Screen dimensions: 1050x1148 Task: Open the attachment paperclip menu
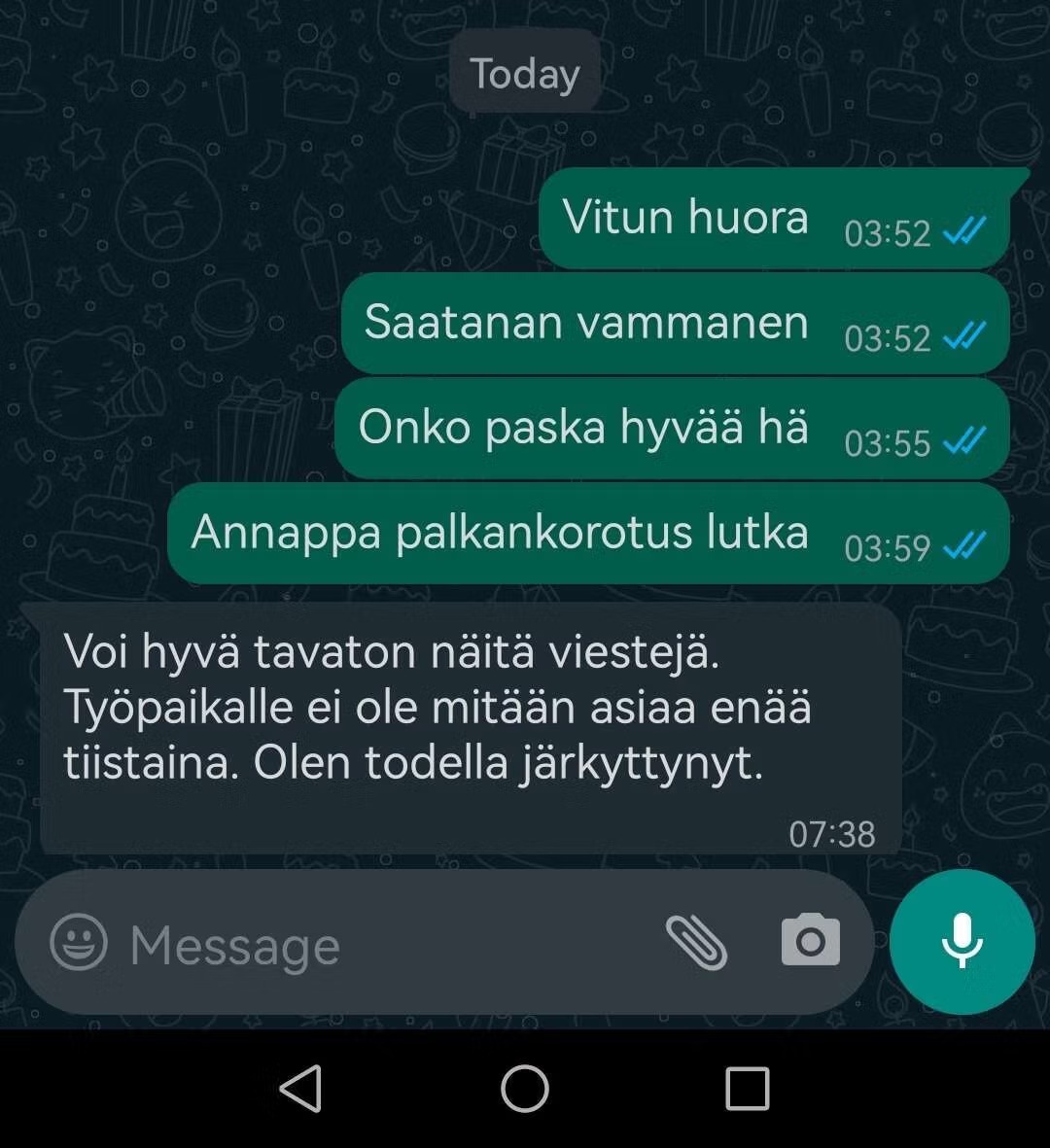pyautogui.click(x=696, y=942)
